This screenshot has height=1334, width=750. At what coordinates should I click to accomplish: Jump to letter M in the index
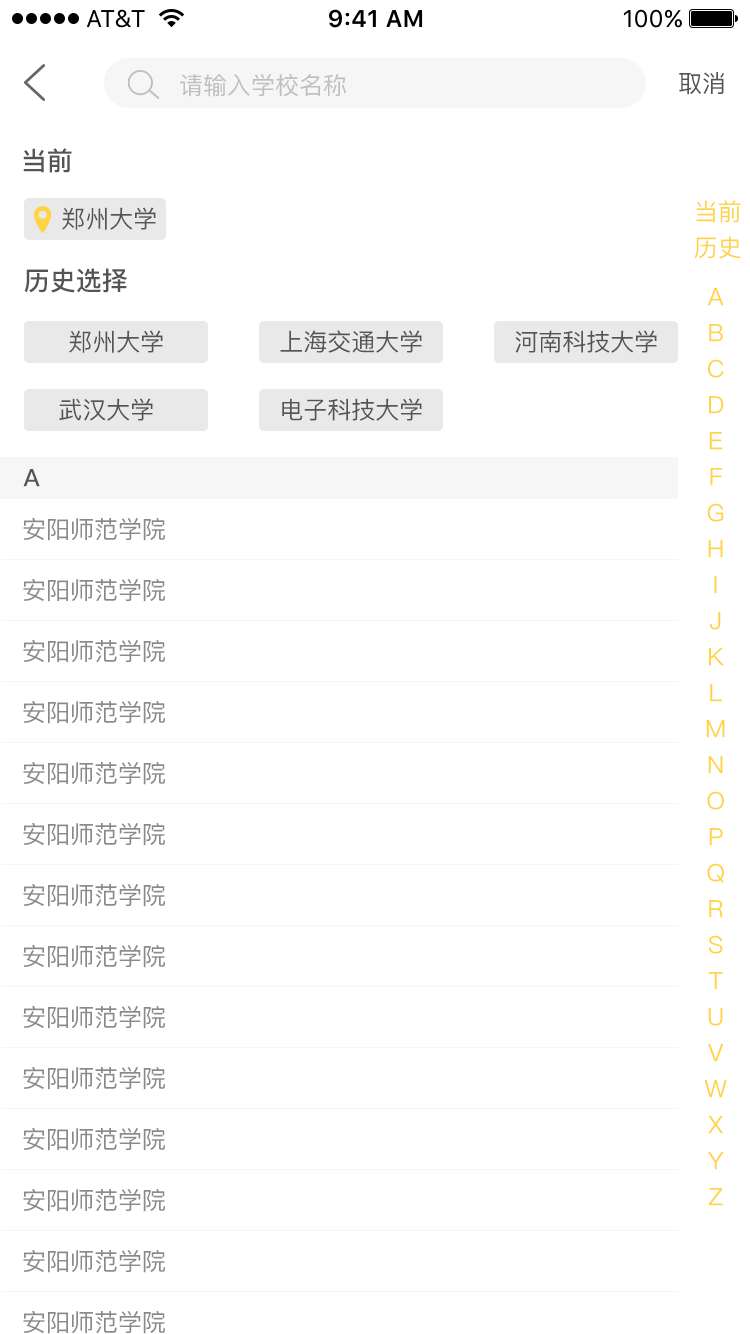715,729
